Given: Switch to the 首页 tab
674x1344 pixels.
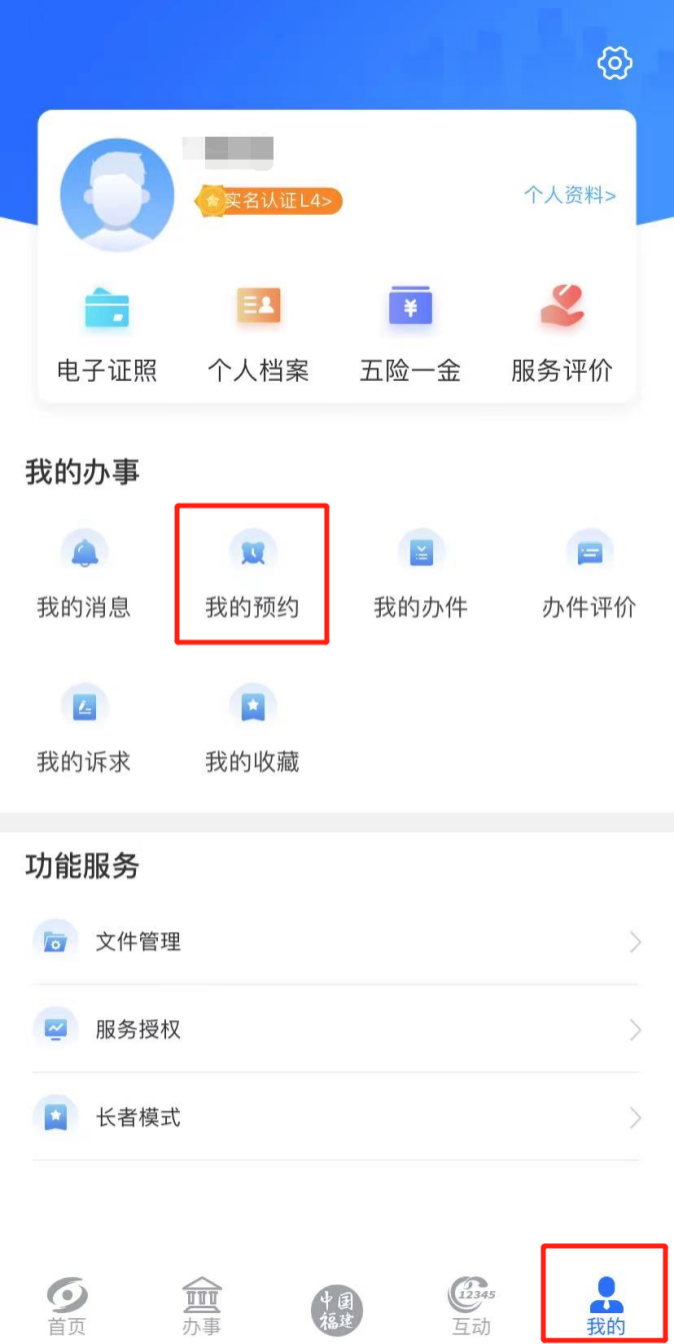Looking at the screenshot, I should click(x=67, y=1307).
